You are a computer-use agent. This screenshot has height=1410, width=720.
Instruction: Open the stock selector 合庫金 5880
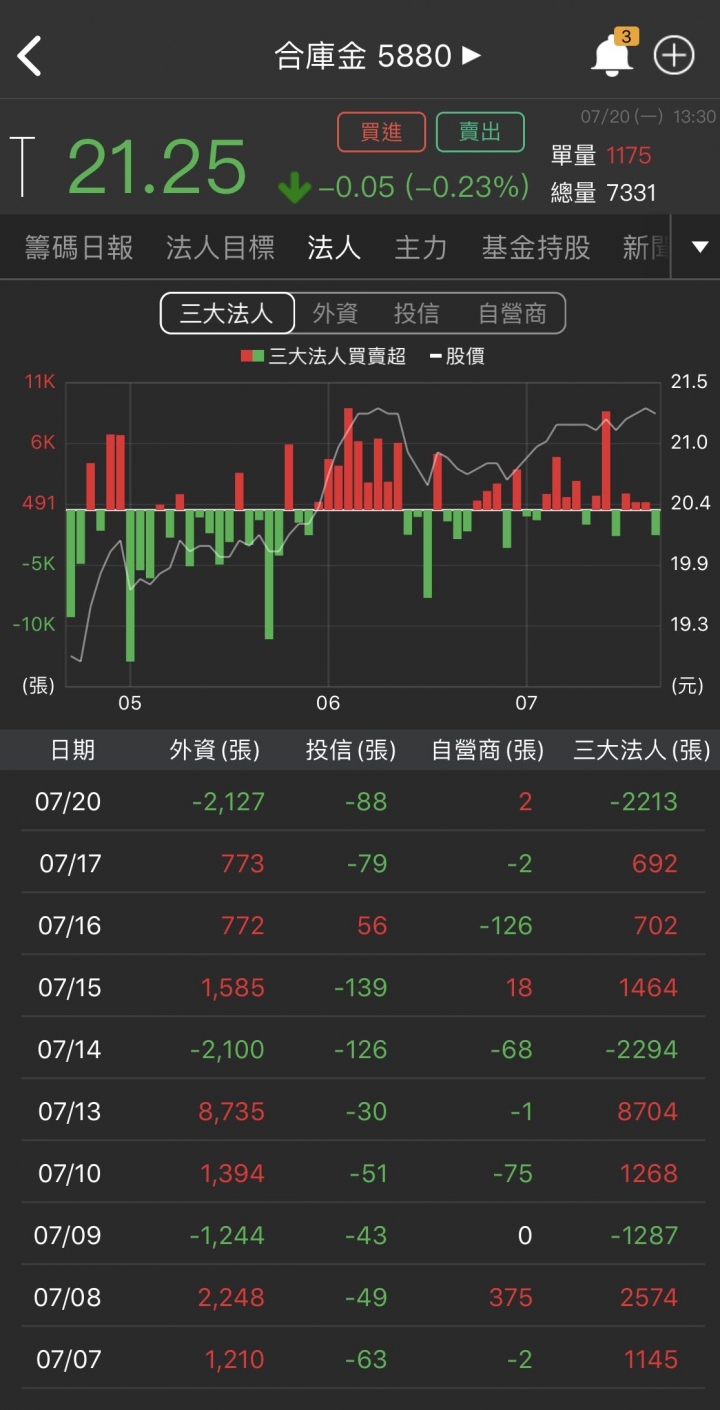(x=378, y=56)
